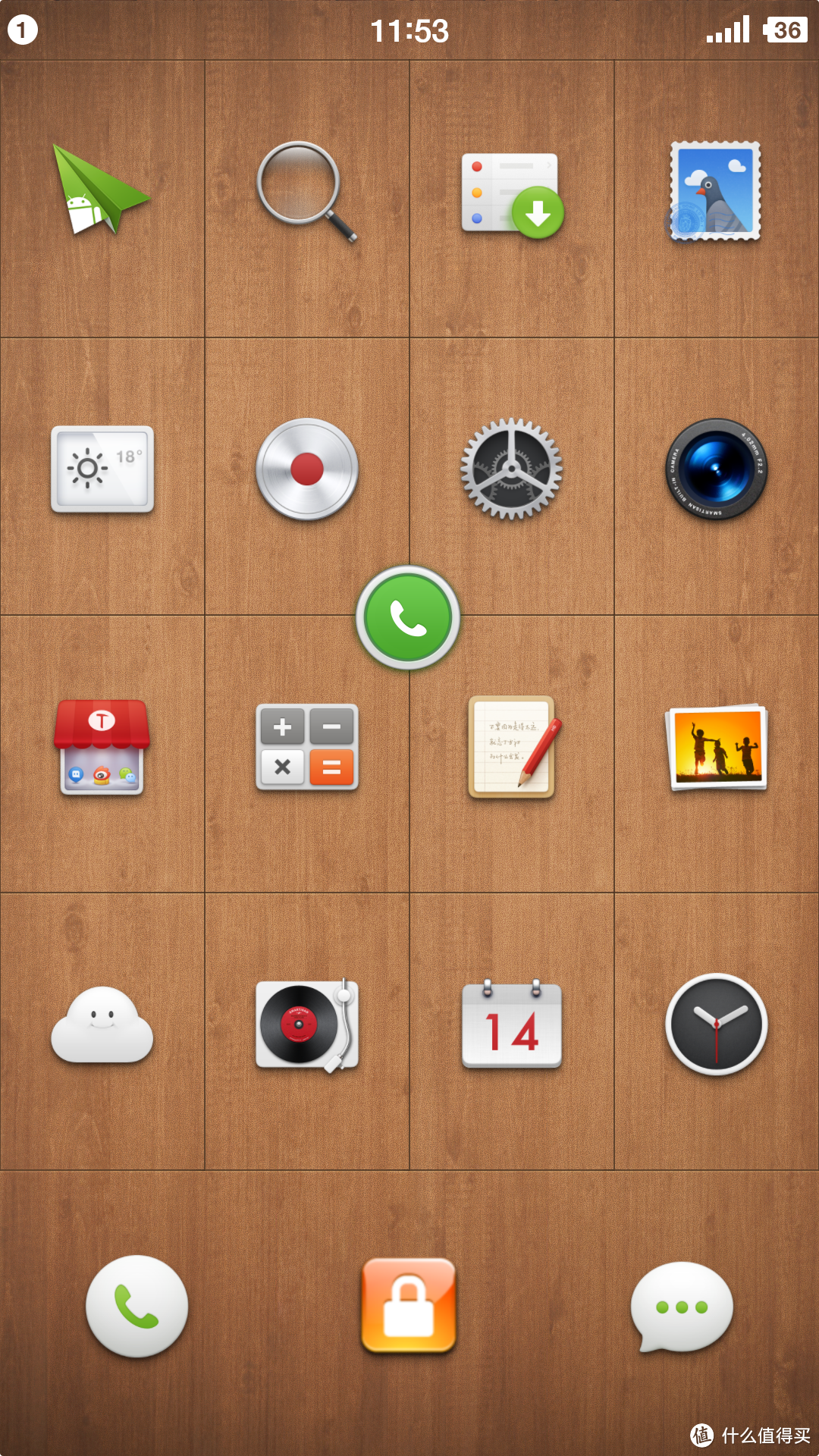The width and height of the screenshot is (819, 1456).
Task: Open Messages speech bubble in dock
Action: (681, 1306)
